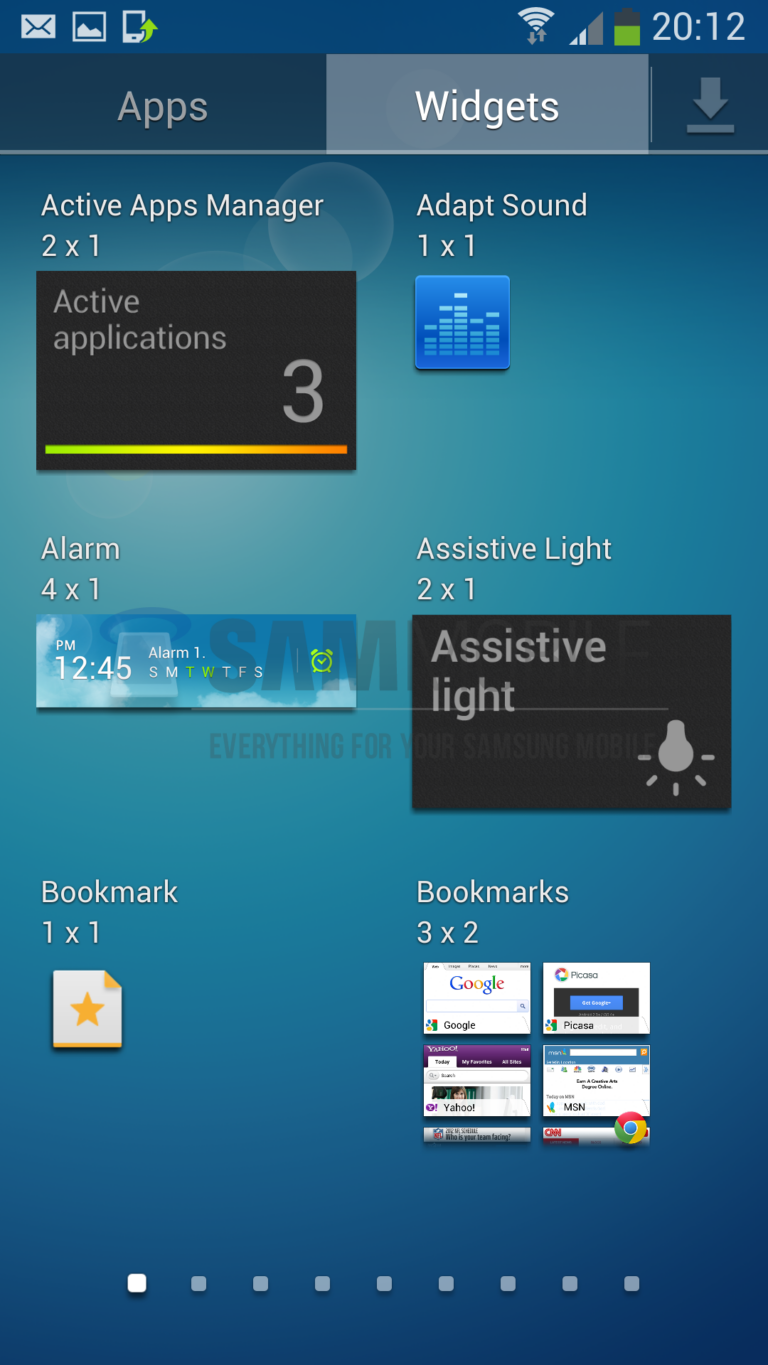Image resolution: width=768 pixels, height=1365 pixels.
Task: Tap the second page indicator dot
Action: (x=198, y=1283)
